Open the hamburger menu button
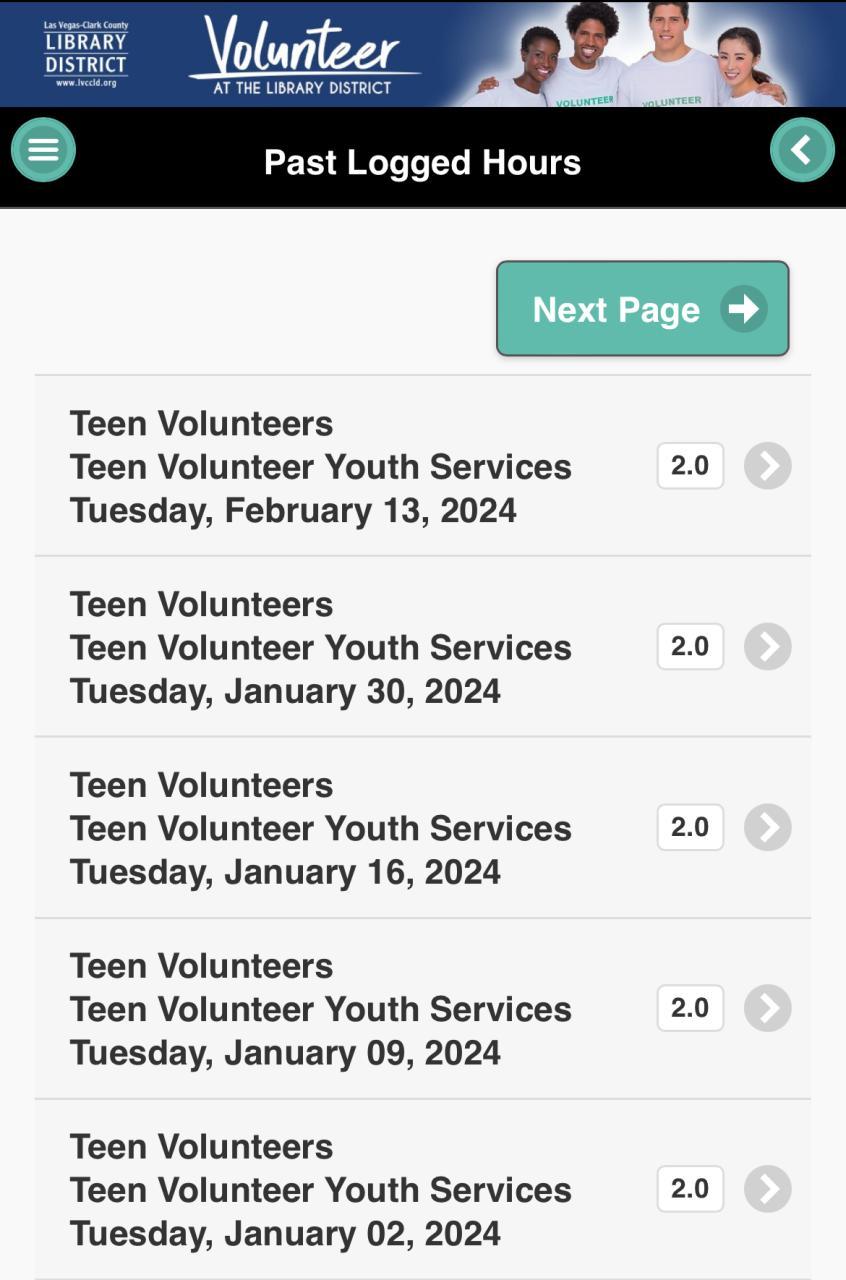846x1280 pixels. tap(43, 150)
